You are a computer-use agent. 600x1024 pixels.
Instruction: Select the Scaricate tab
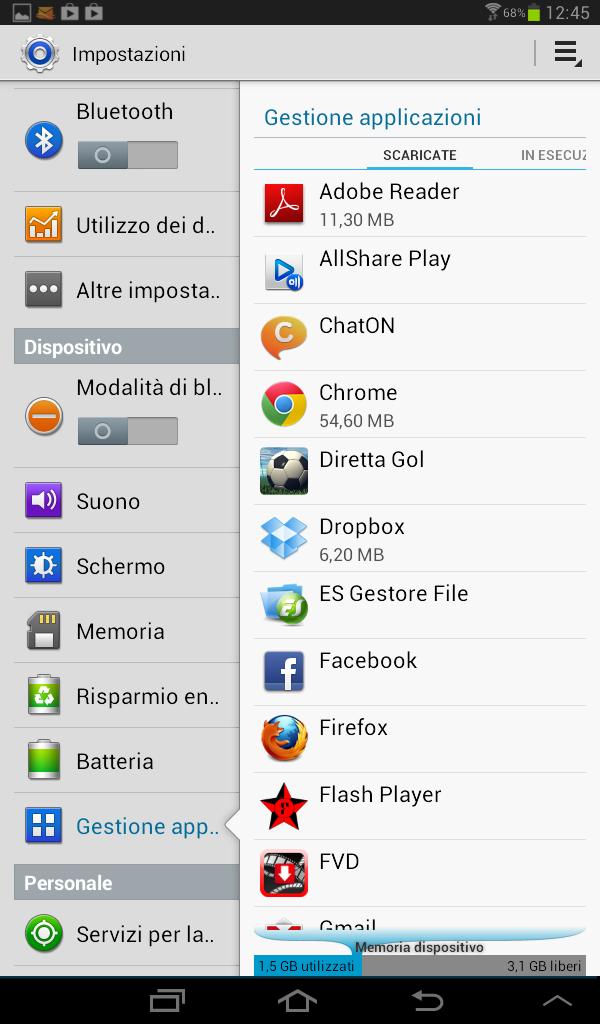pyautogui.click(x=419, y=156)
